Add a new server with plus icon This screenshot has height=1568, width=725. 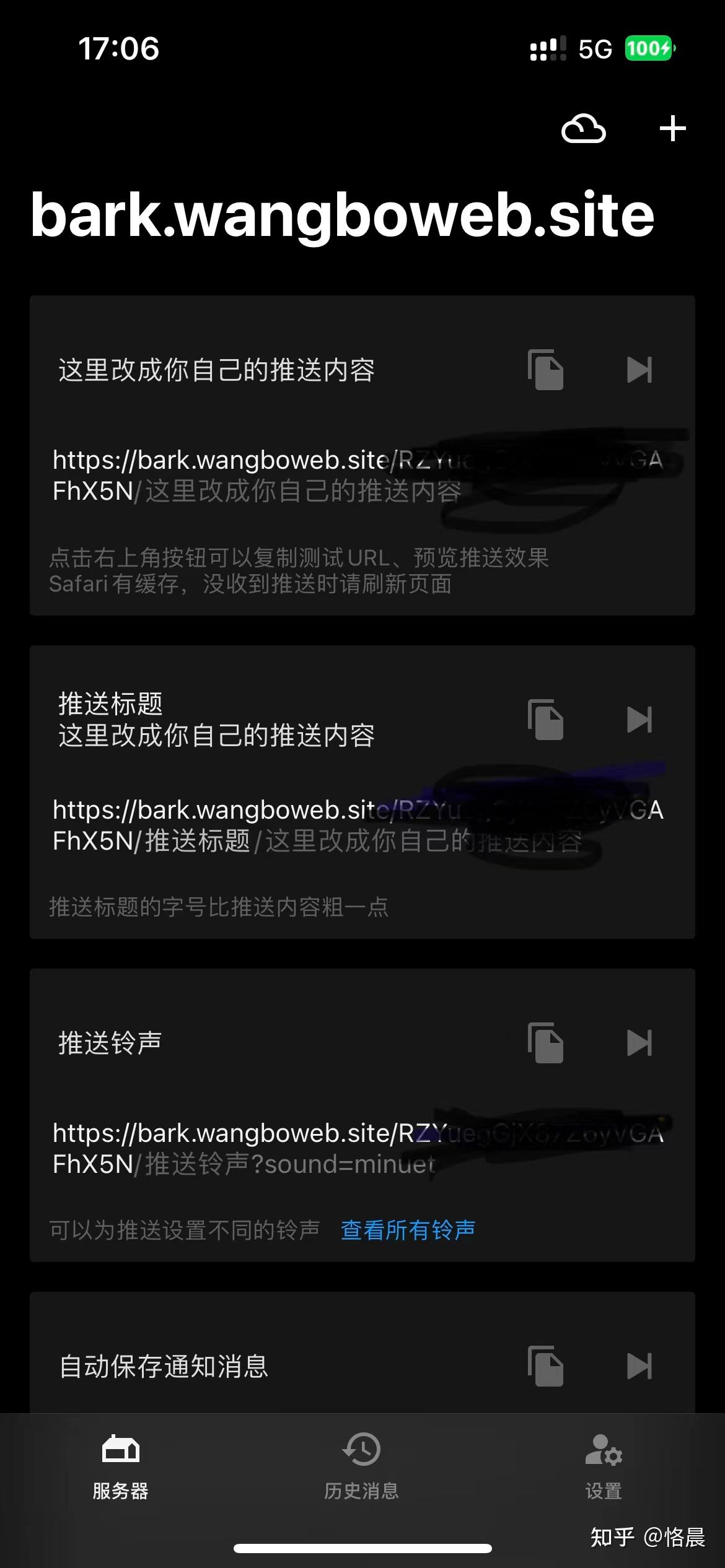672,129
